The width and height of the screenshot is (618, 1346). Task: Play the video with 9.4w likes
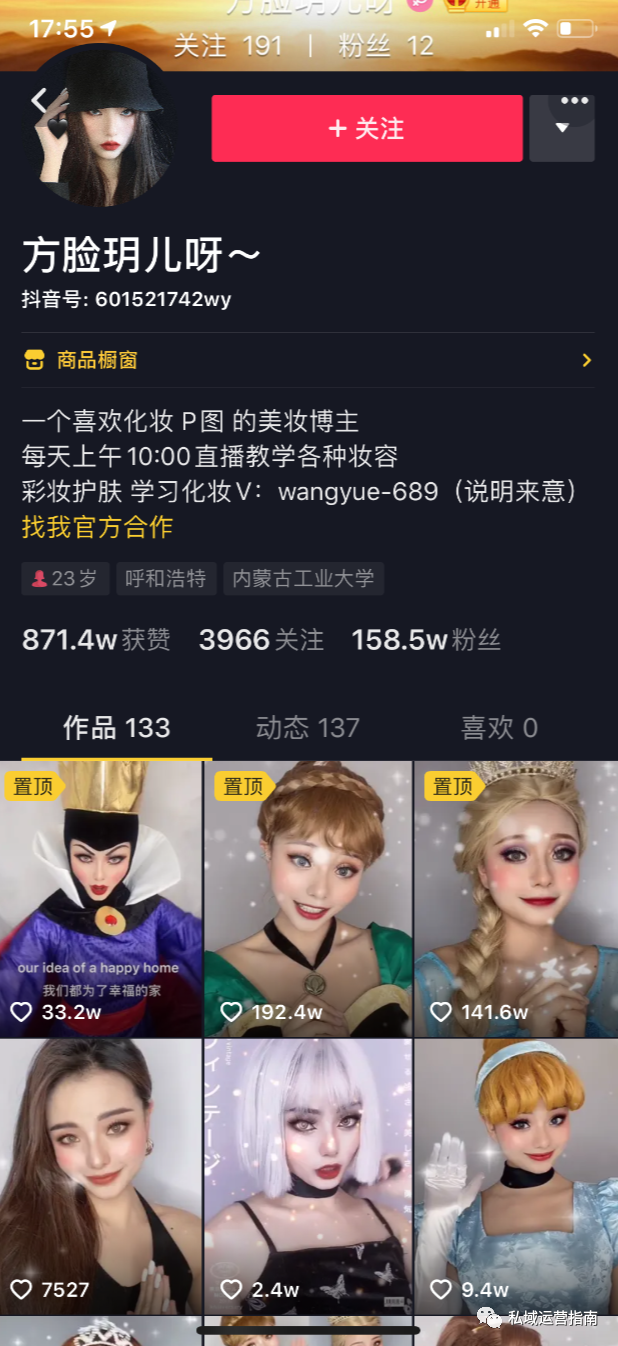516,1175
